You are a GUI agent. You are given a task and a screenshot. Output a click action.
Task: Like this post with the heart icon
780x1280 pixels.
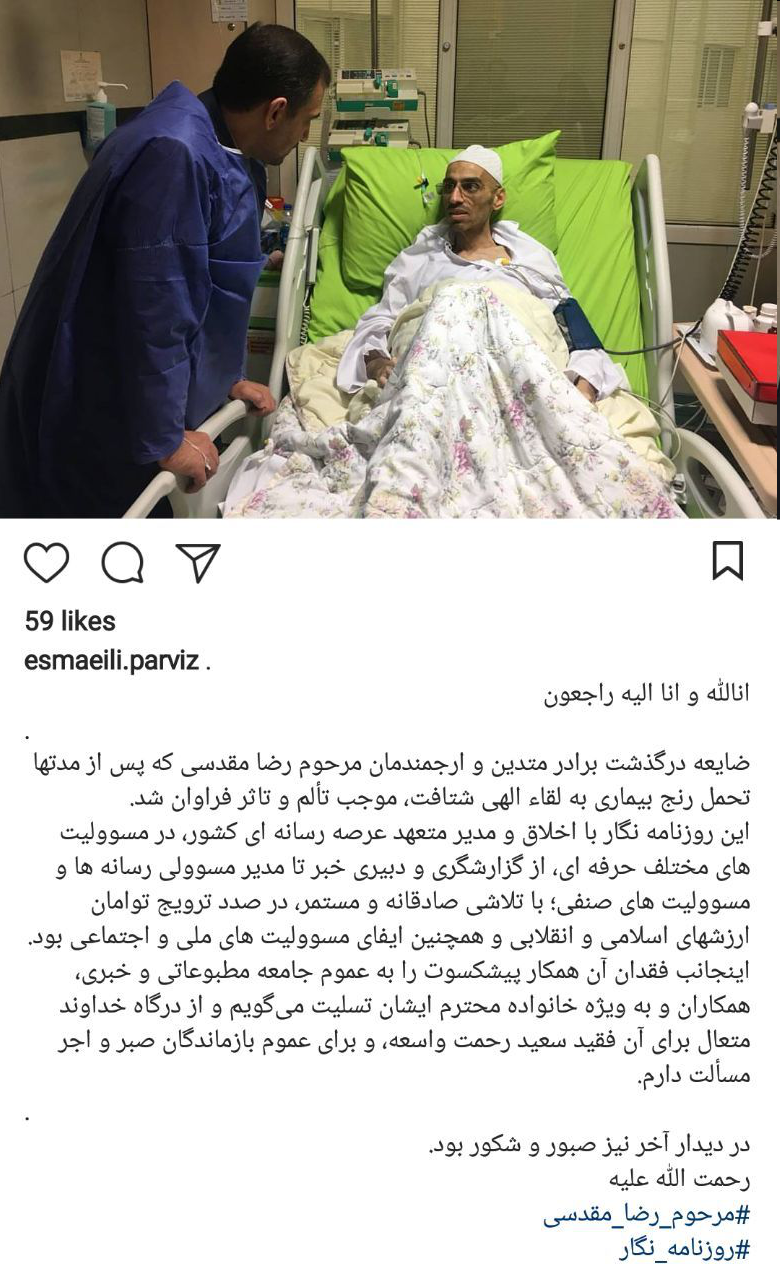(46, 563)
